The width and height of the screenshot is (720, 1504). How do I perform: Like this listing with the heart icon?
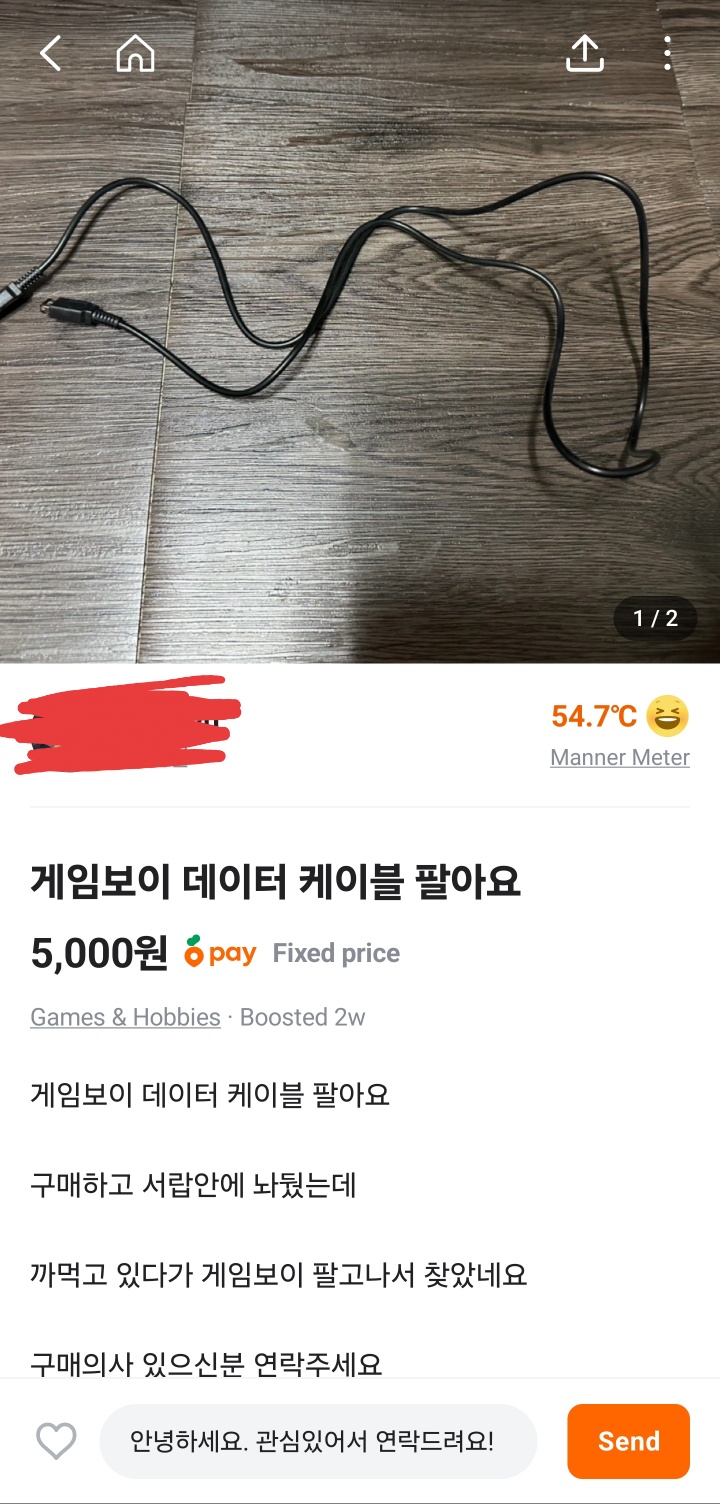click(56, 1441)
